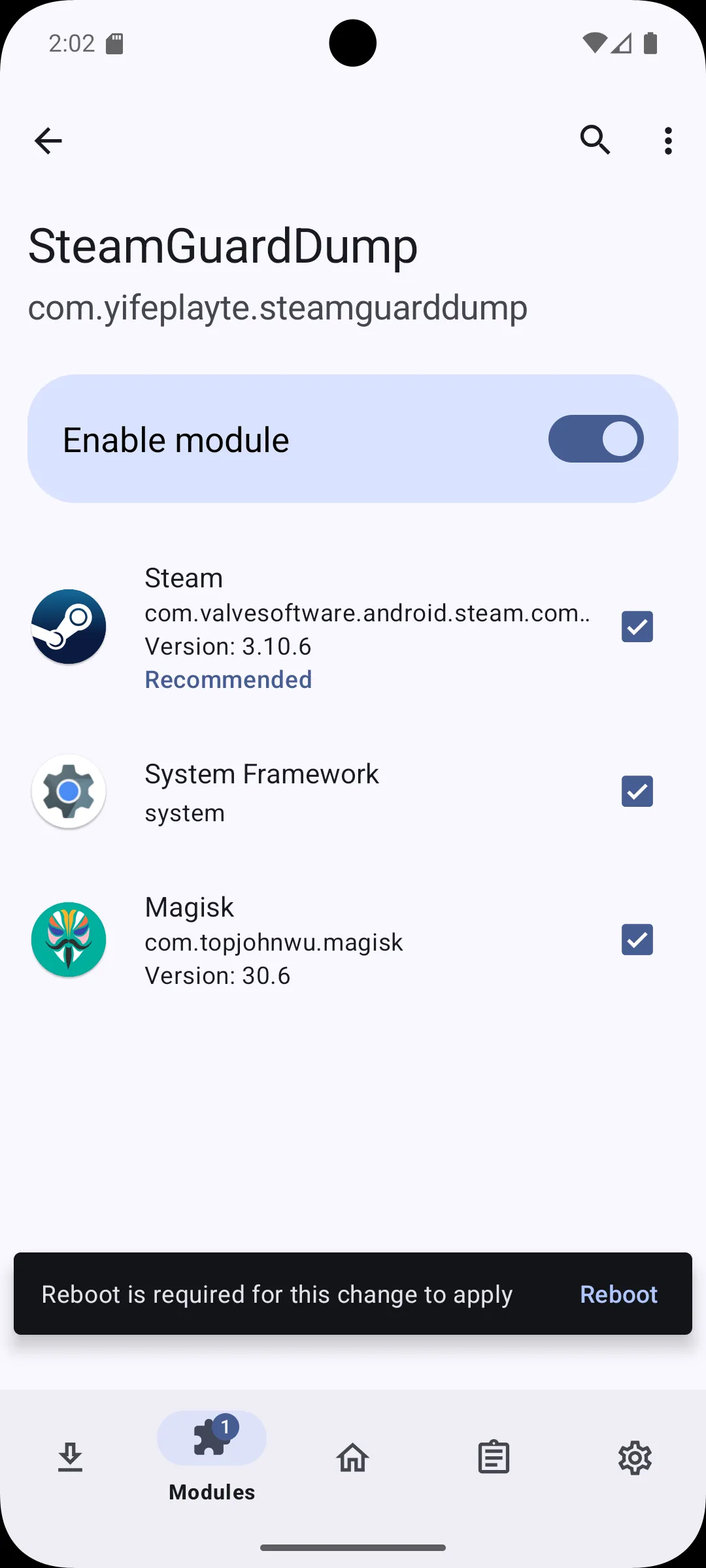Switch to the downloads repository tab

click(x=70, y=1458)
